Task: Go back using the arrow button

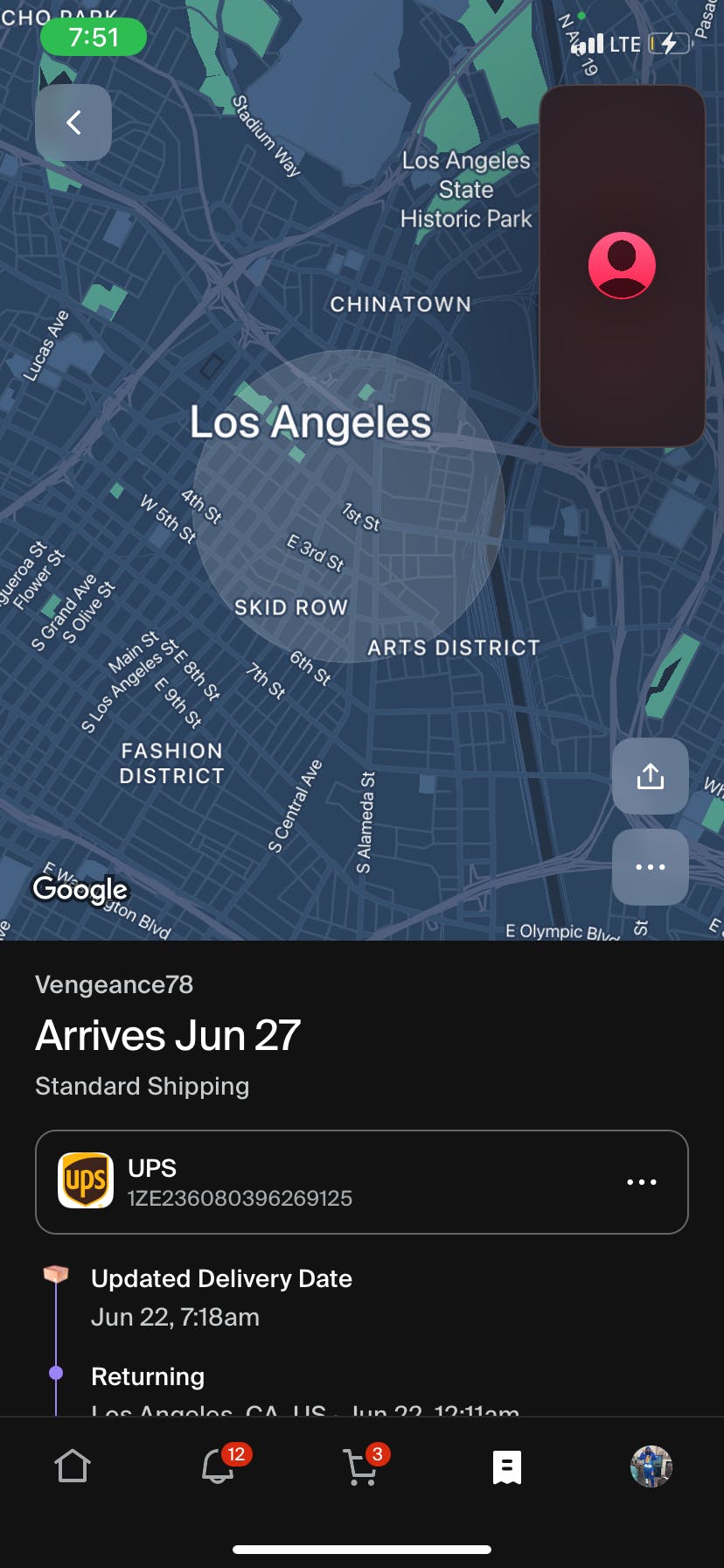Action: [x=73, y=122]
